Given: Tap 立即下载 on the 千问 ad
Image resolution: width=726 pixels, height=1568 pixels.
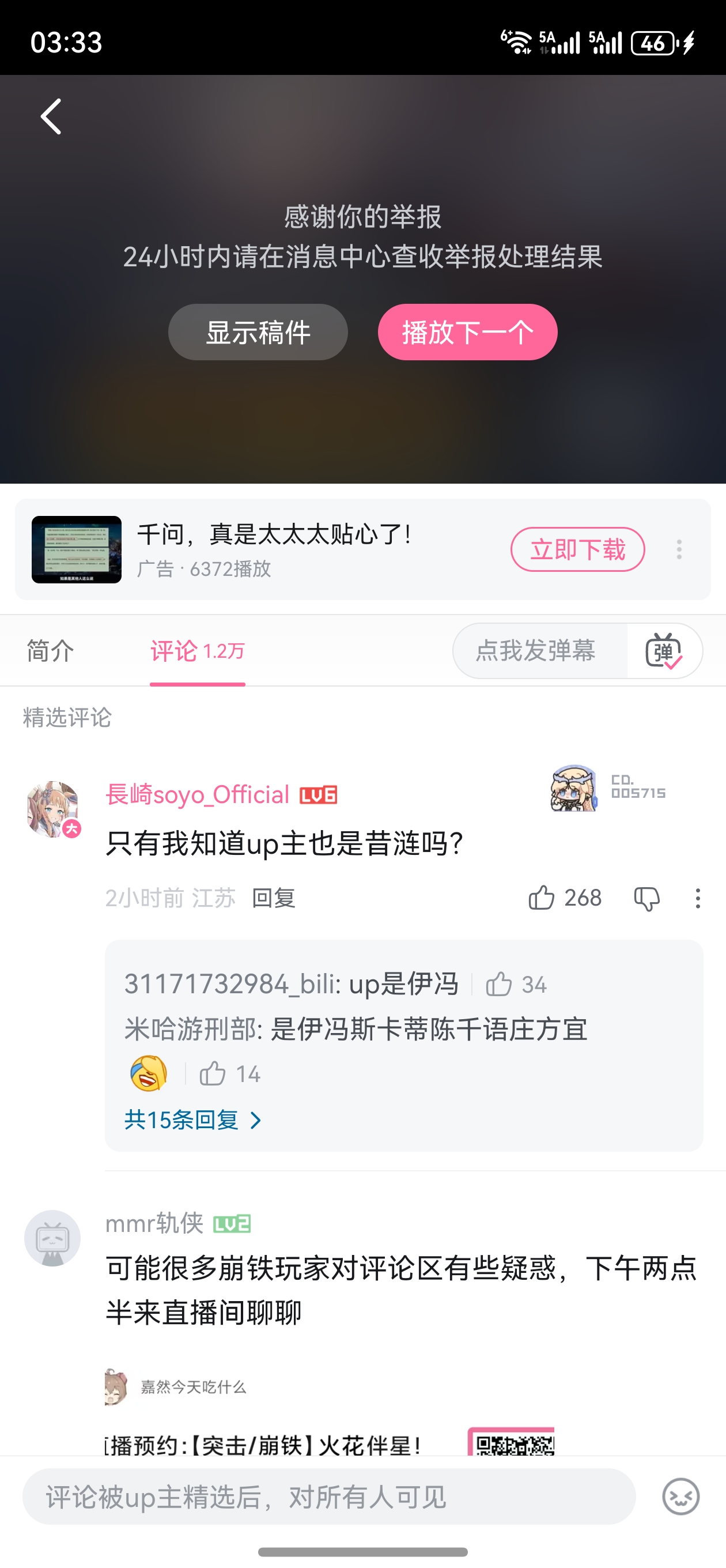Looking at the screenshot, I should tap(577, 549).
